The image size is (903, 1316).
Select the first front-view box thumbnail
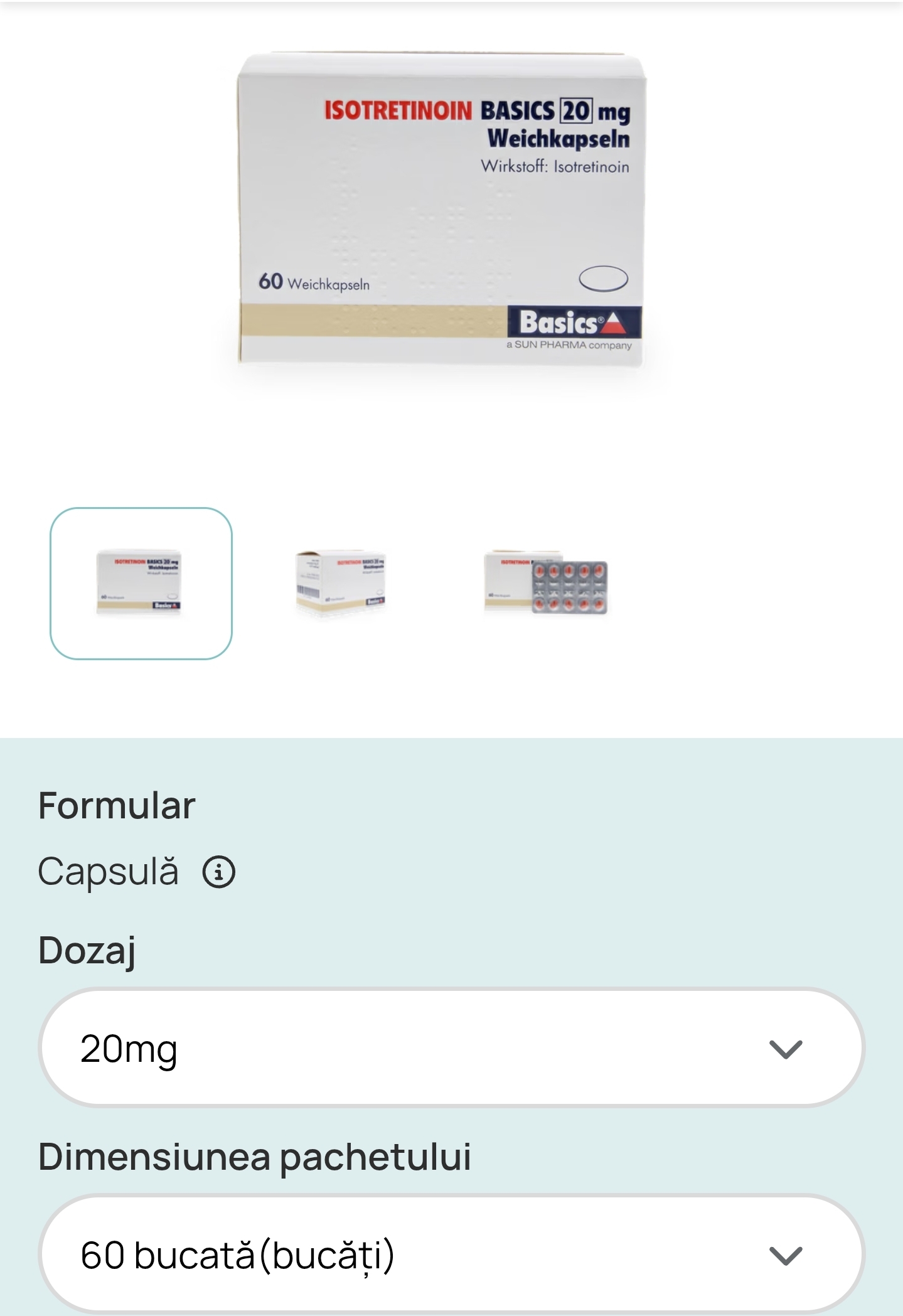141,583
